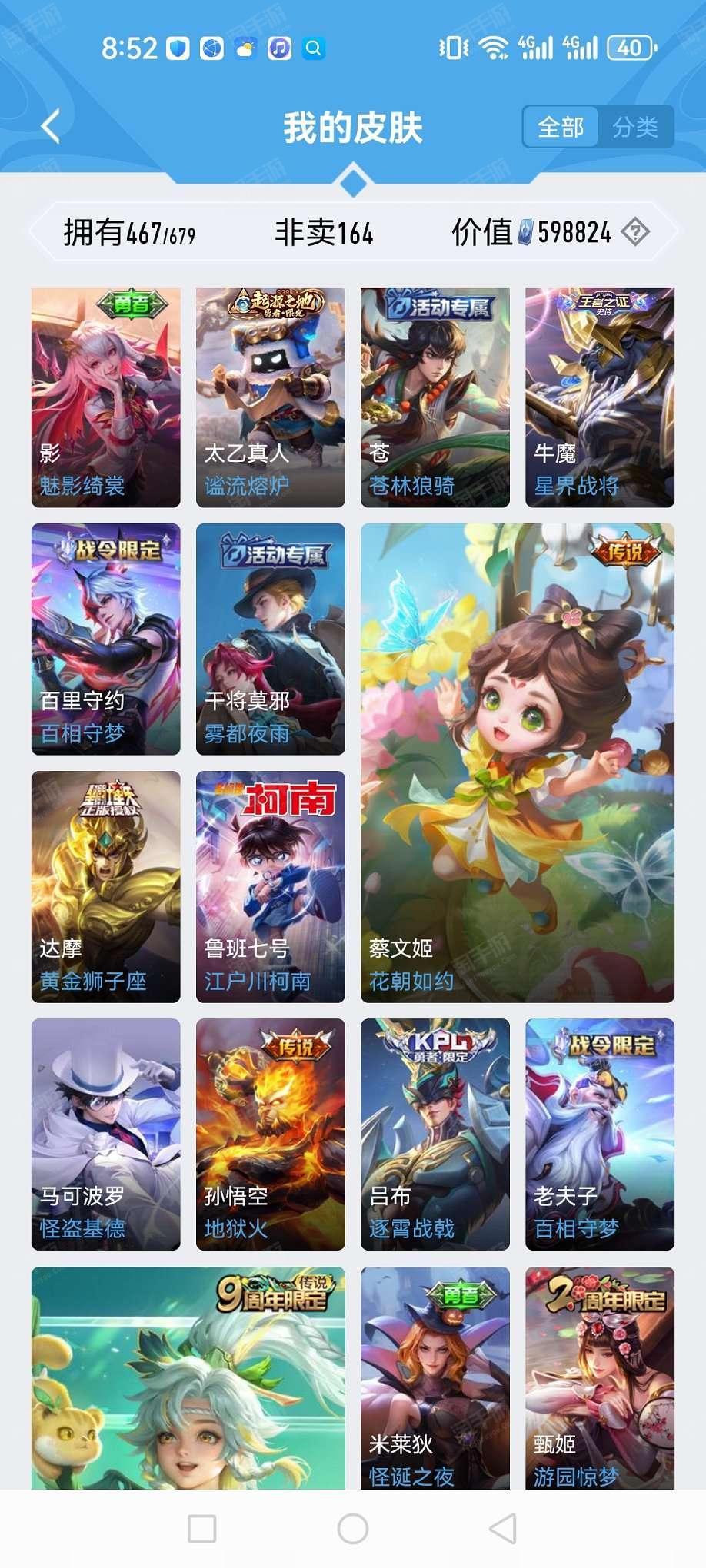
Task: Open 甄姬 游园惊梦 skin
Action: [x=599, y=1377]
